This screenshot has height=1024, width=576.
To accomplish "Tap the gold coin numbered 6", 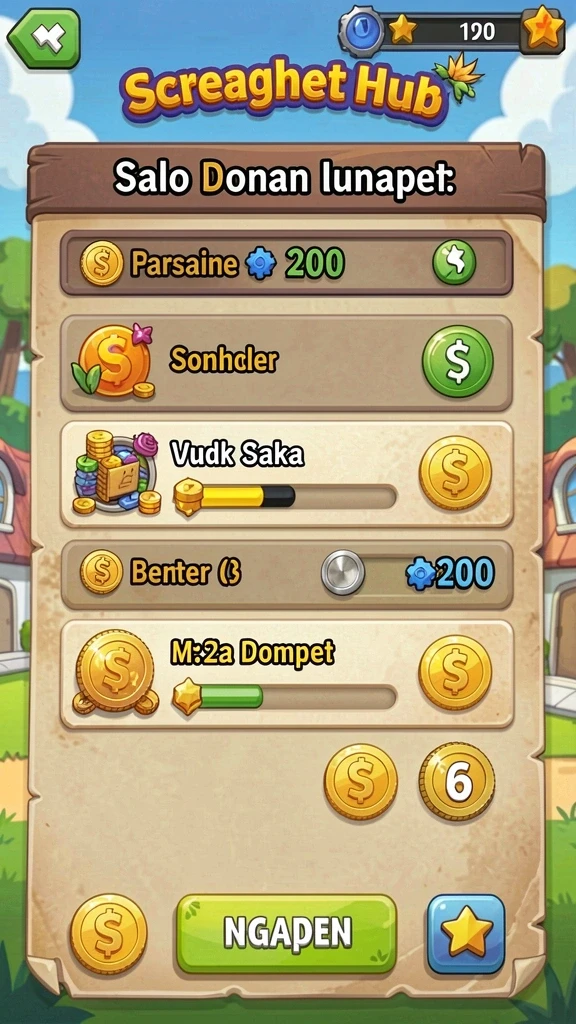I will [457, 781].
